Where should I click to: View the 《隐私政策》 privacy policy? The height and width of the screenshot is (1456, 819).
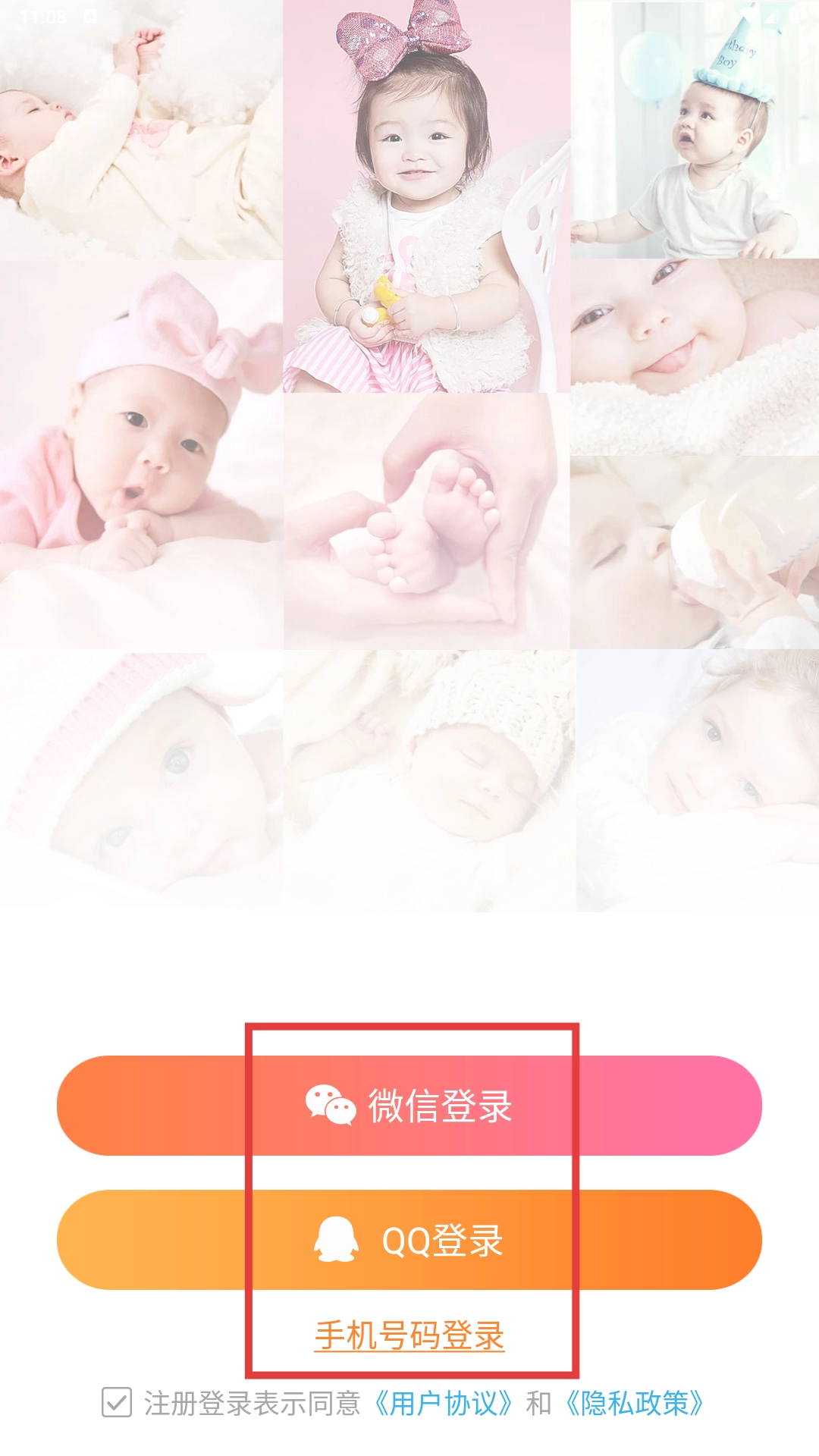[634, 1404]
